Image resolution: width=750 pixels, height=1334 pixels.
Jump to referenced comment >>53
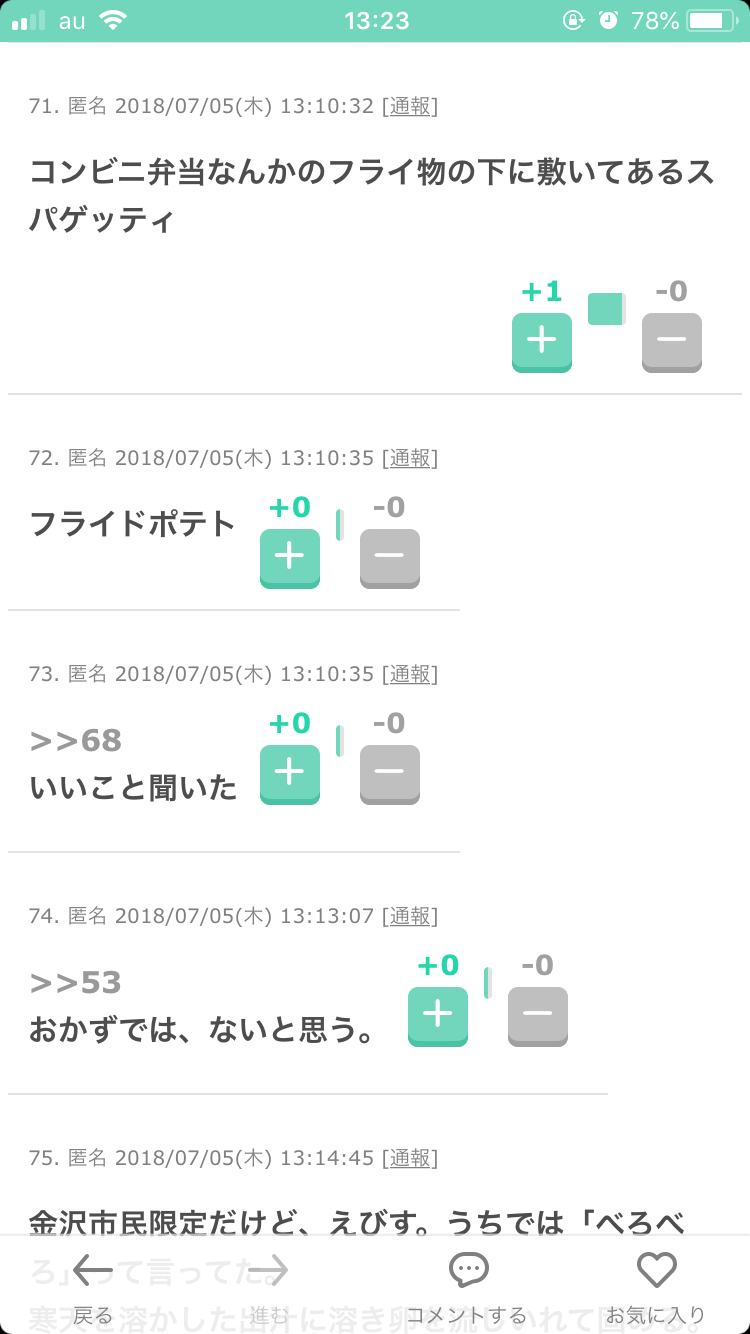click(x=76, y=983)
